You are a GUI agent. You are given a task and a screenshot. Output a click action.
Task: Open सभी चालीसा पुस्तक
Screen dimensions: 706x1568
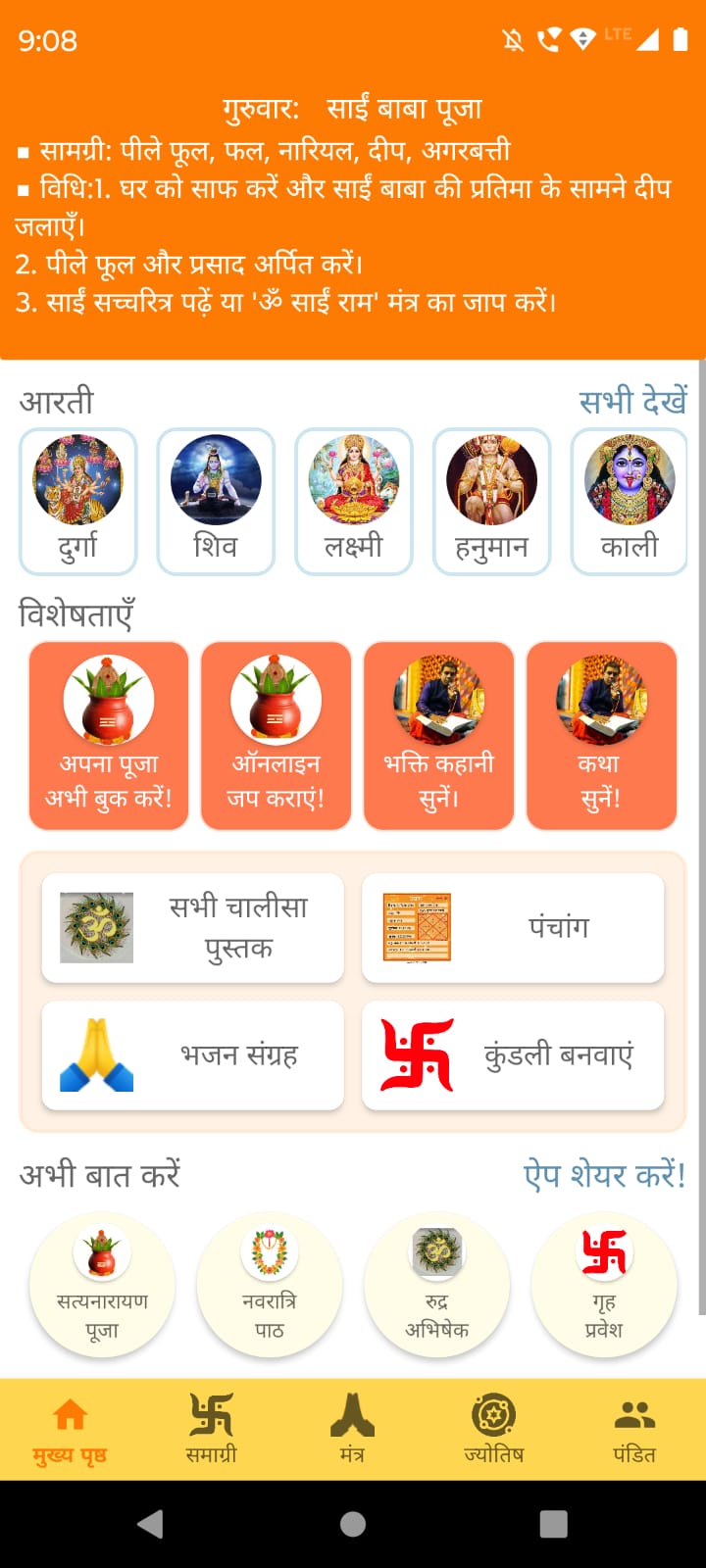coord(193,927)
